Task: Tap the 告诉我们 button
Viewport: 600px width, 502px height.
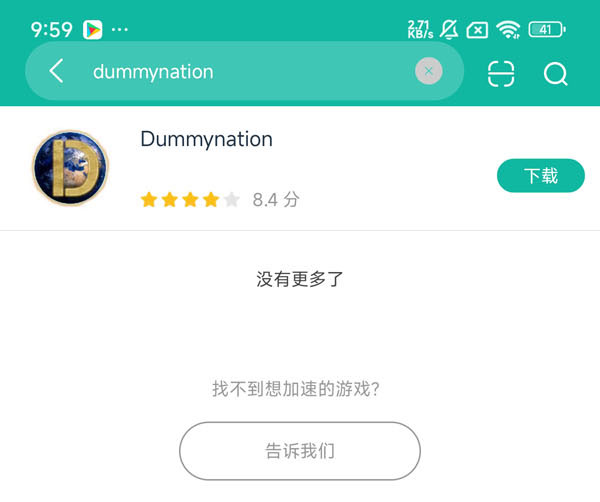Action: click(300, 451)
